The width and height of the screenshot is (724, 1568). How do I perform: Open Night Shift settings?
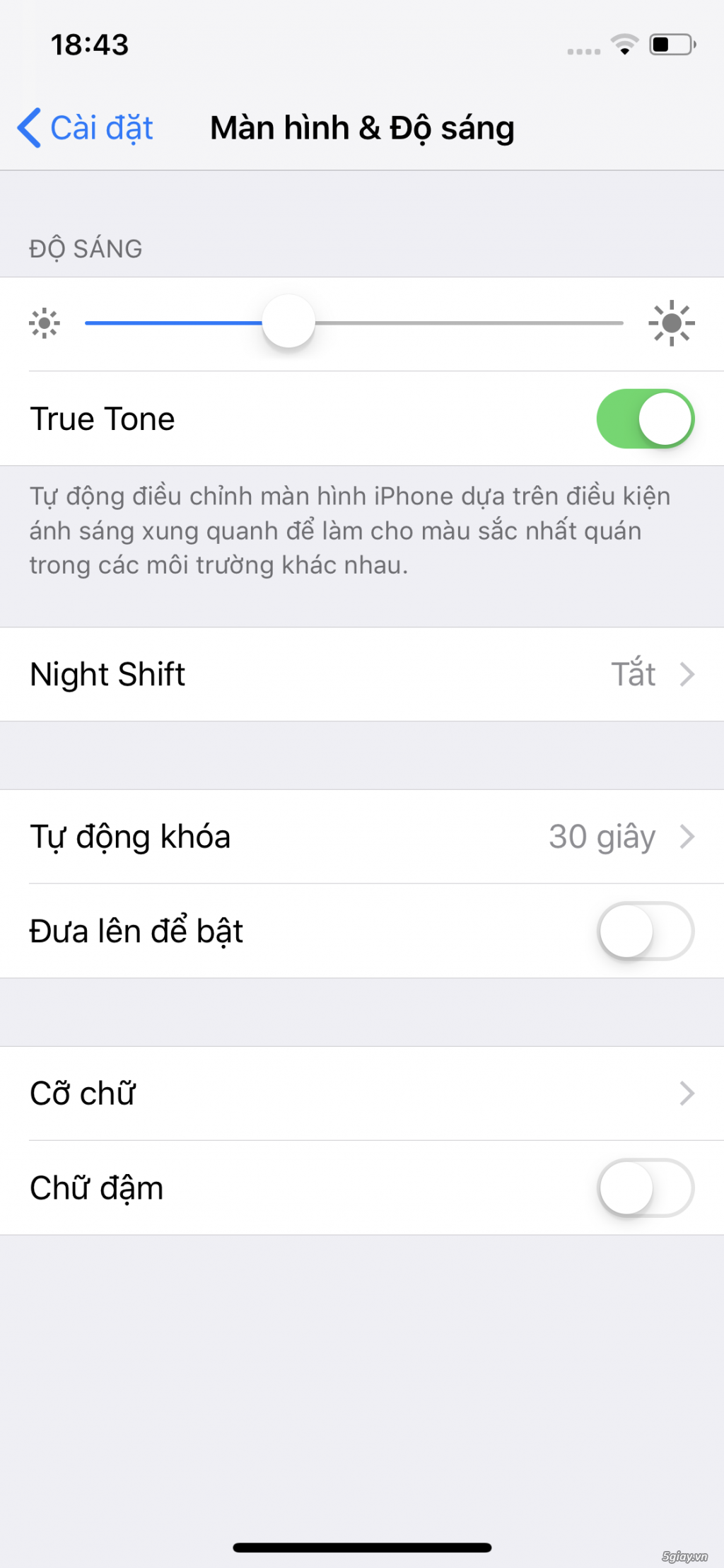pyautogui.click(x=362, y=674)
